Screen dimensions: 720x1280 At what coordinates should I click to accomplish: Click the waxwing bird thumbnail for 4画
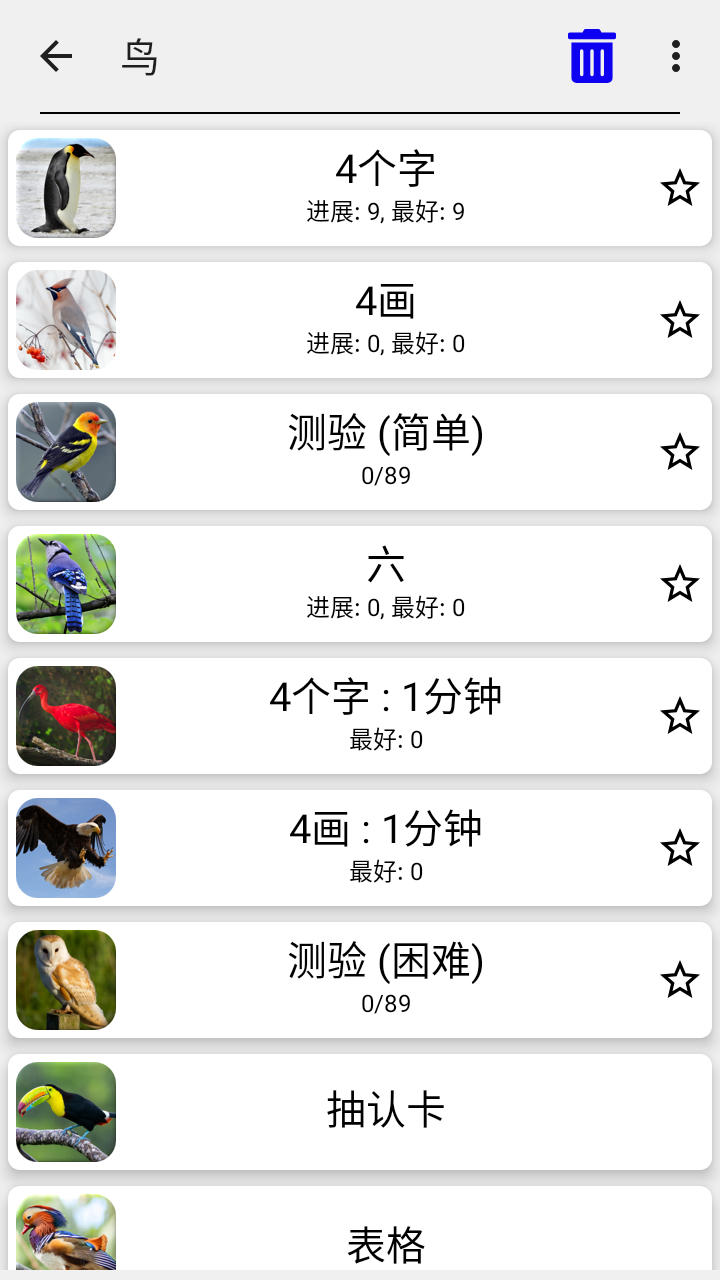tap(65, 320)
